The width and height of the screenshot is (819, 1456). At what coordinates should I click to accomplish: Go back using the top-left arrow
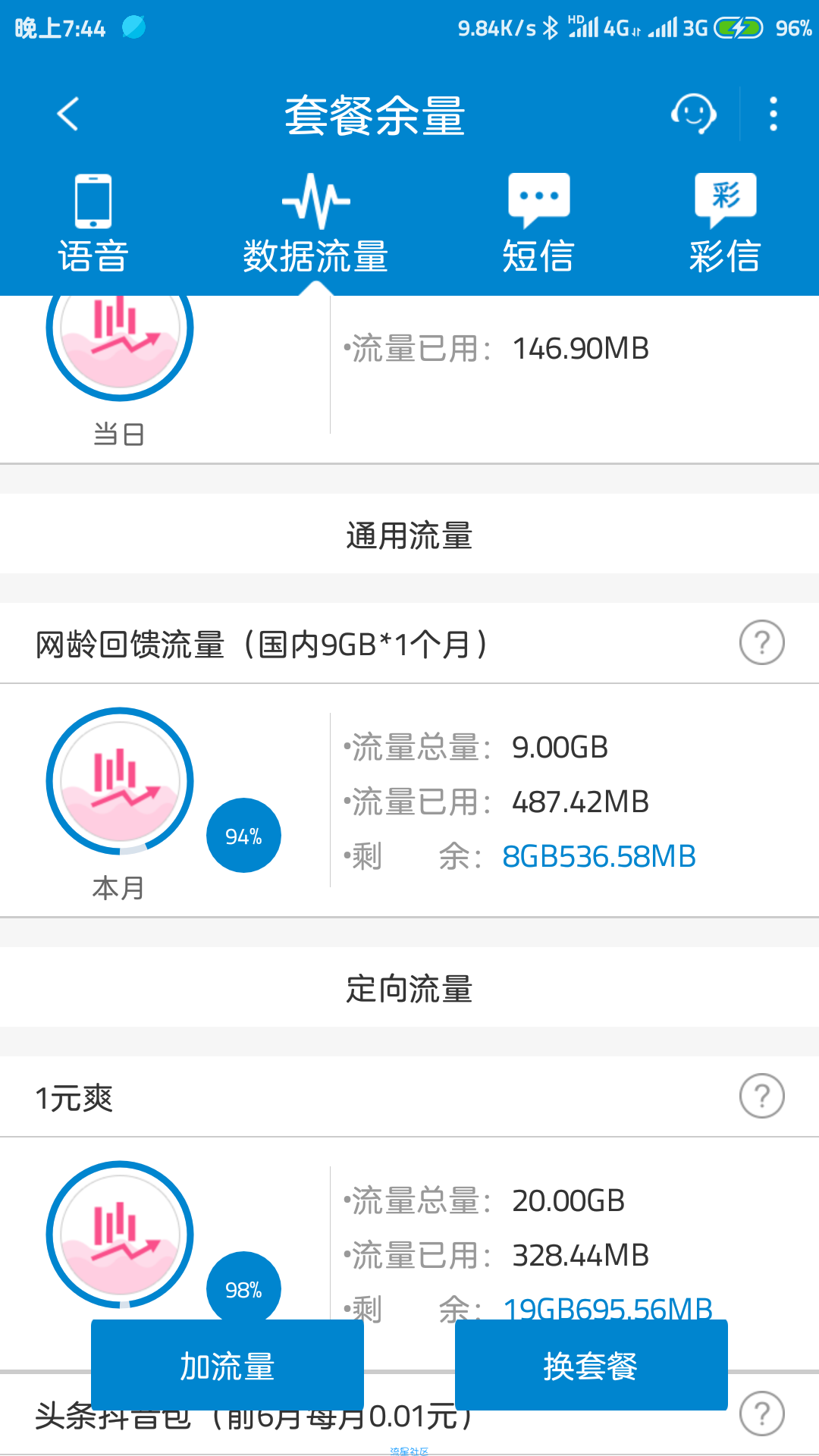(68, 115)
